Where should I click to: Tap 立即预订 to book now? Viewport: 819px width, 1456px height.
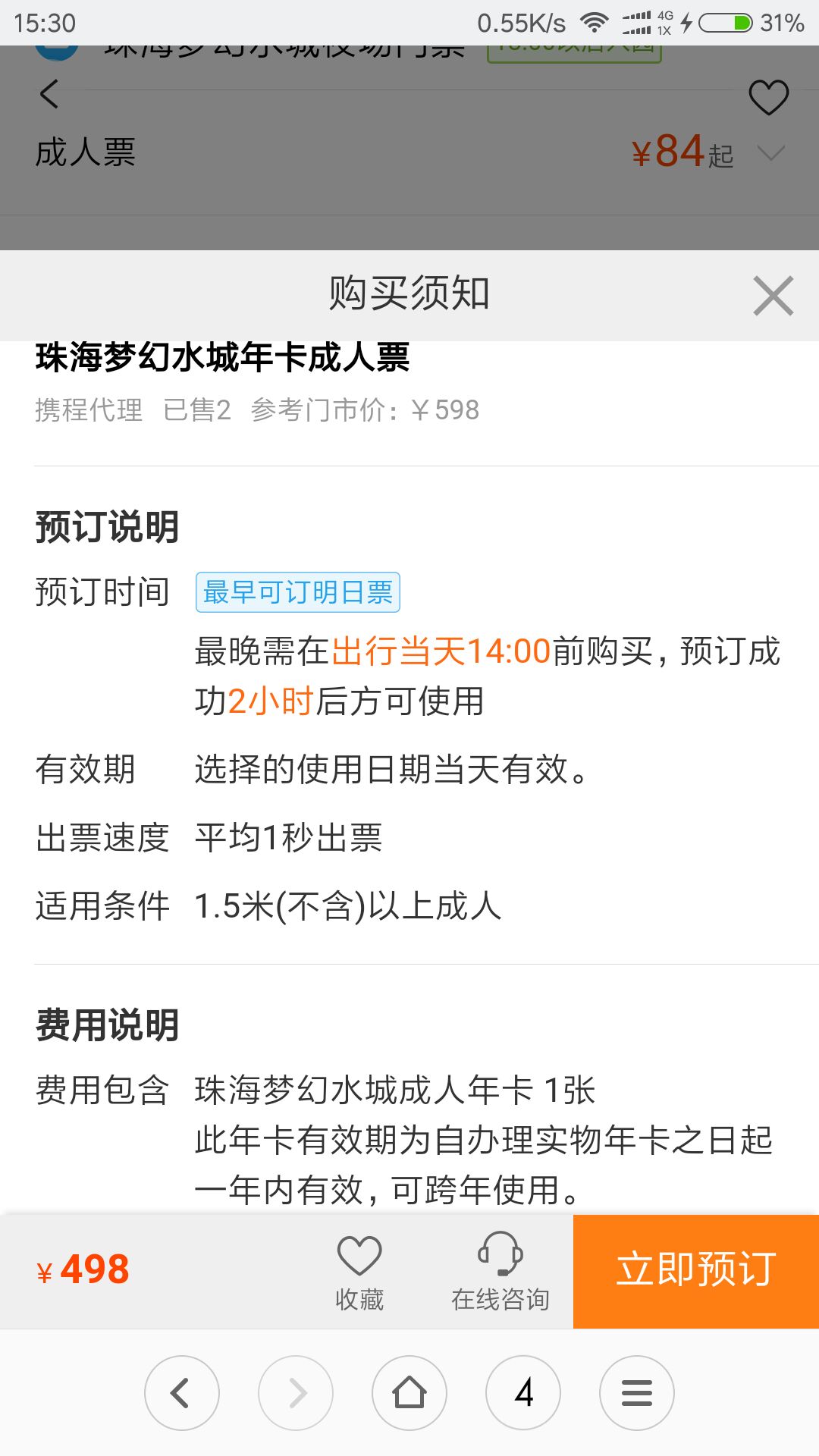696,1271
